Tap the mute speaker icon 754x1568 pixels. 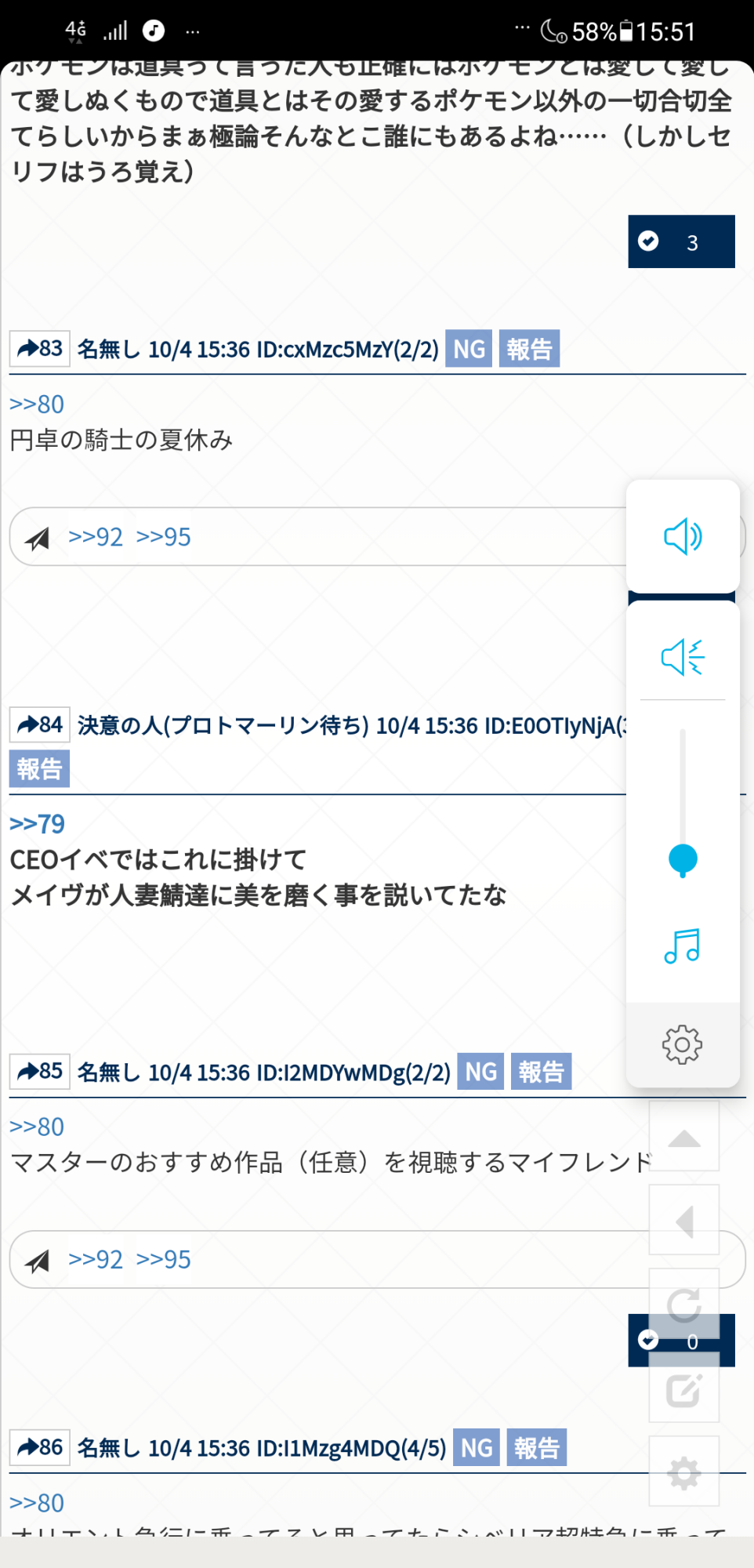coord(683,657)
